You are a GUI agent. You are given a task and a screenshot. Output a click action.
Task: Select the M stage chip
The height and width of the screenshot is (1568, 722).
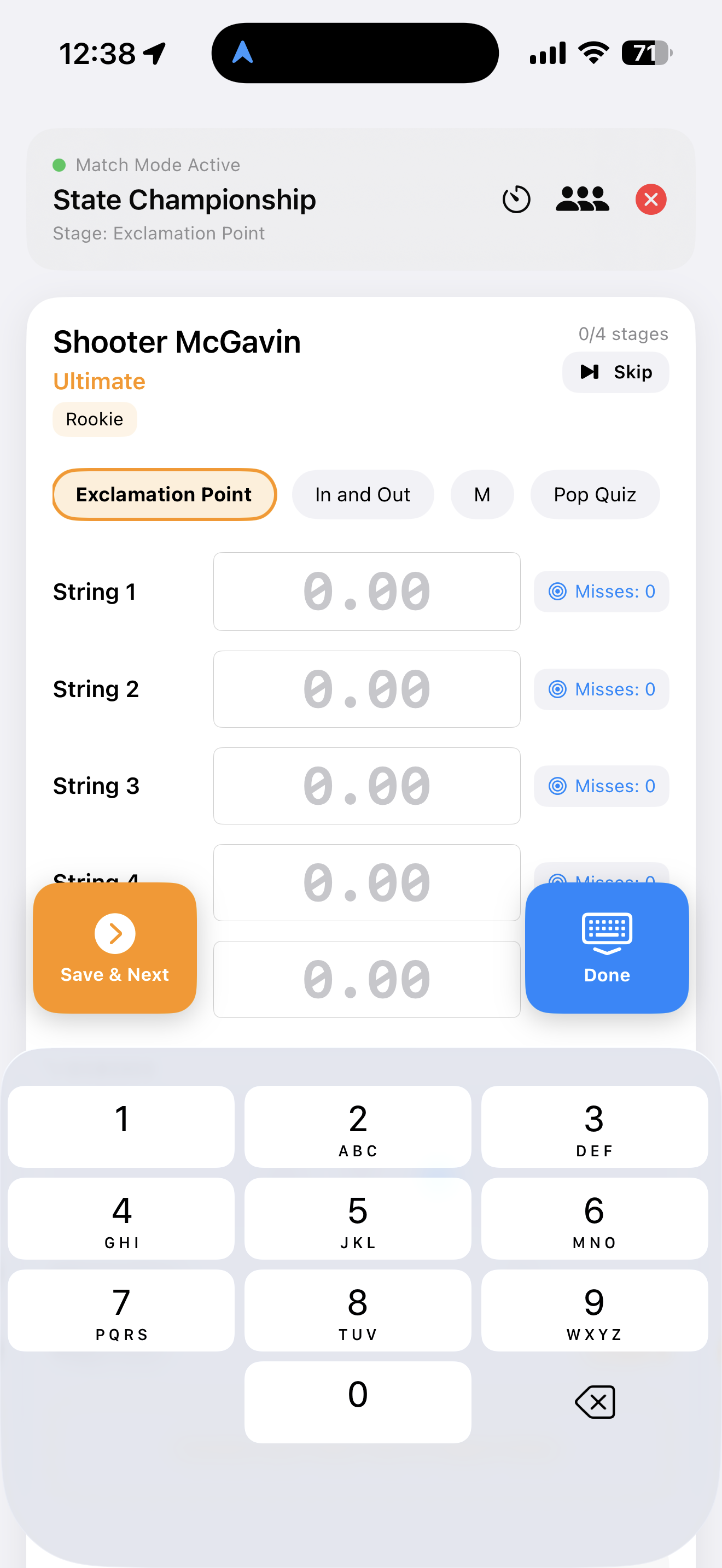(482, 494)
